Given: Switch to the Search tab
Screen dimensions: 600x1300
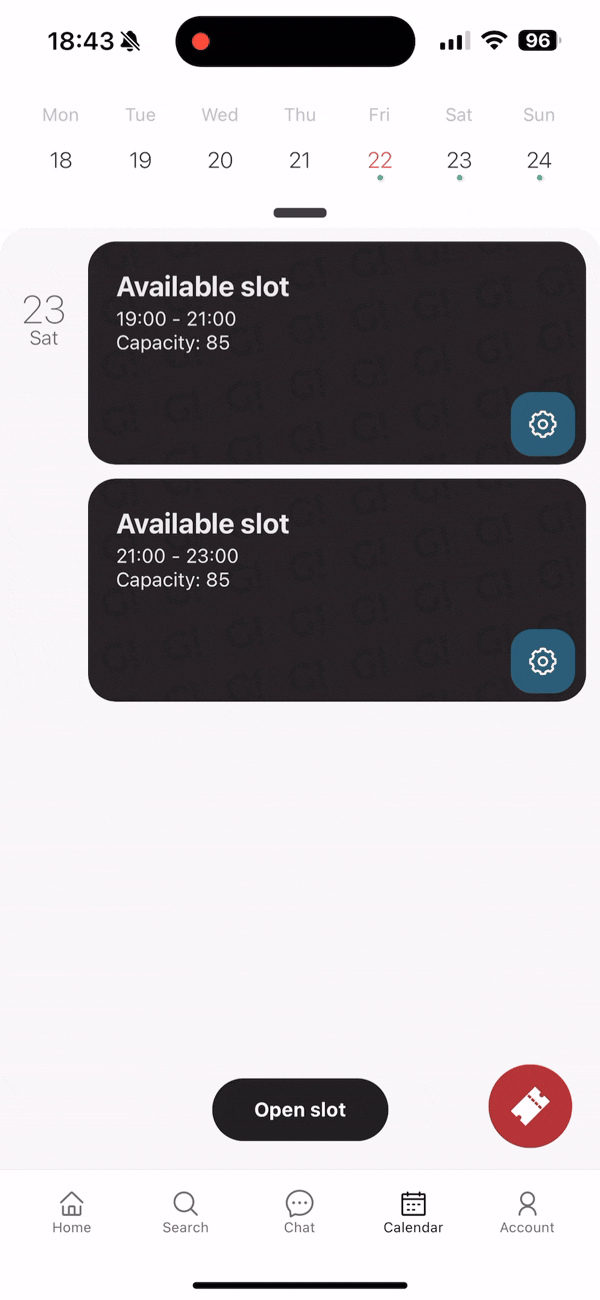Looking at the screenshot, I should (x=186, y=1212).
